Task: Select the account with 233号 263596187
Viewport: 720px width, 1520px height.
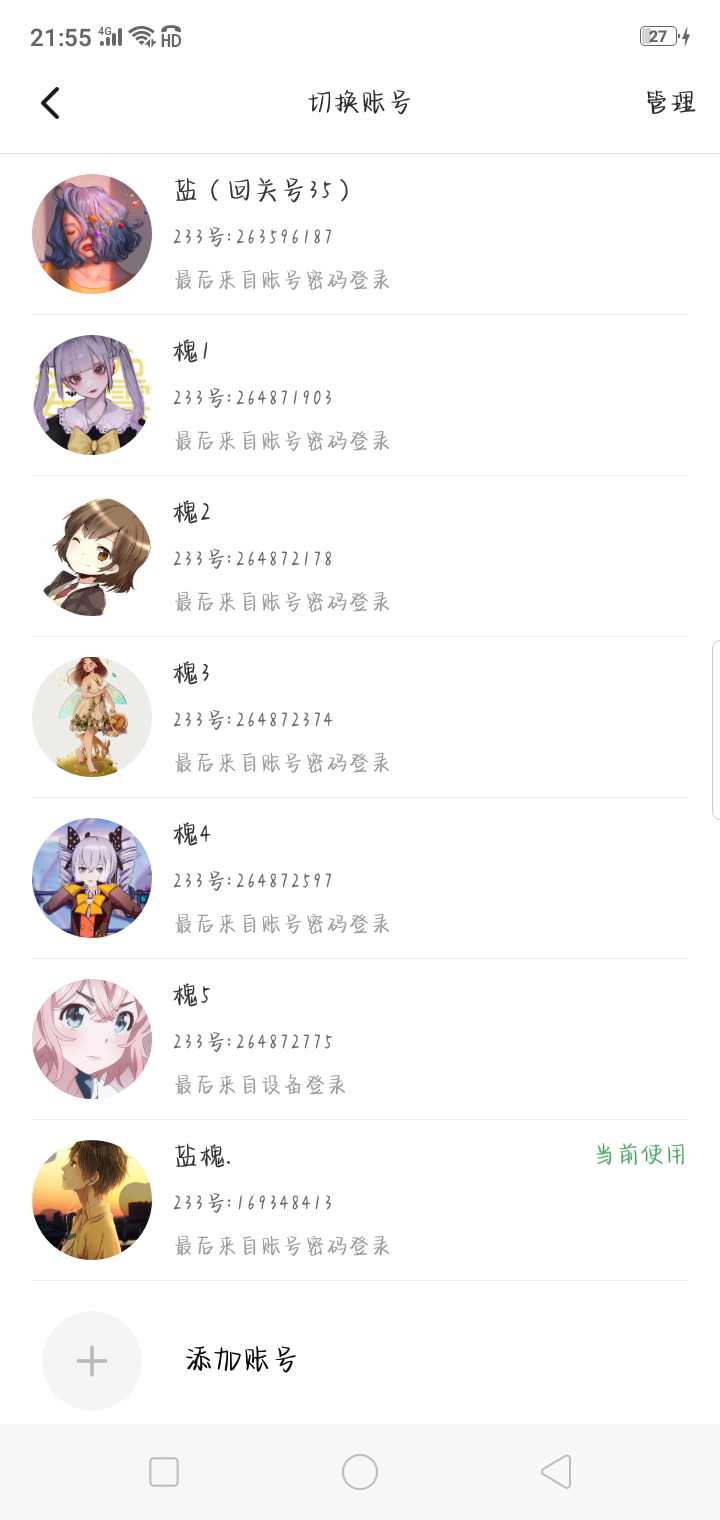Action: tap(360, 234)
